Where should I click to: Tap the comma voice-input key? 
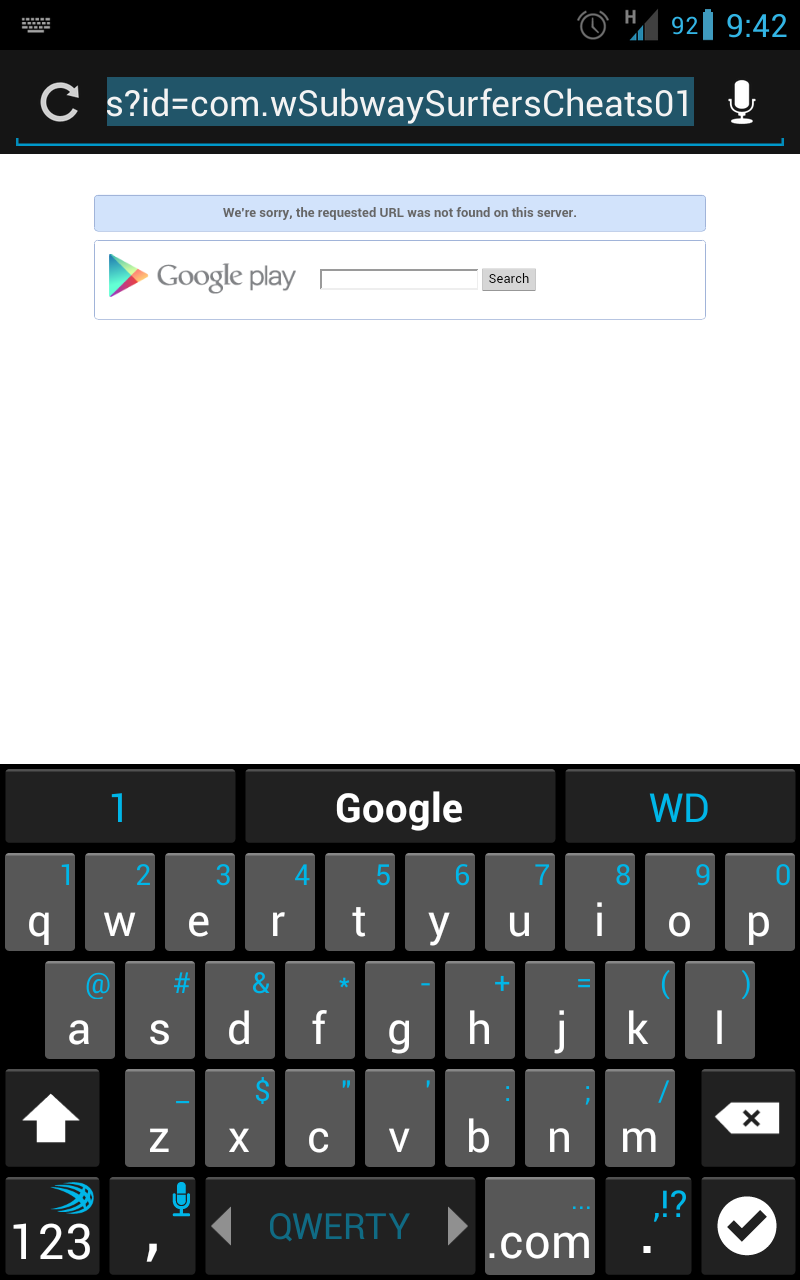[x=152, y=1226]
